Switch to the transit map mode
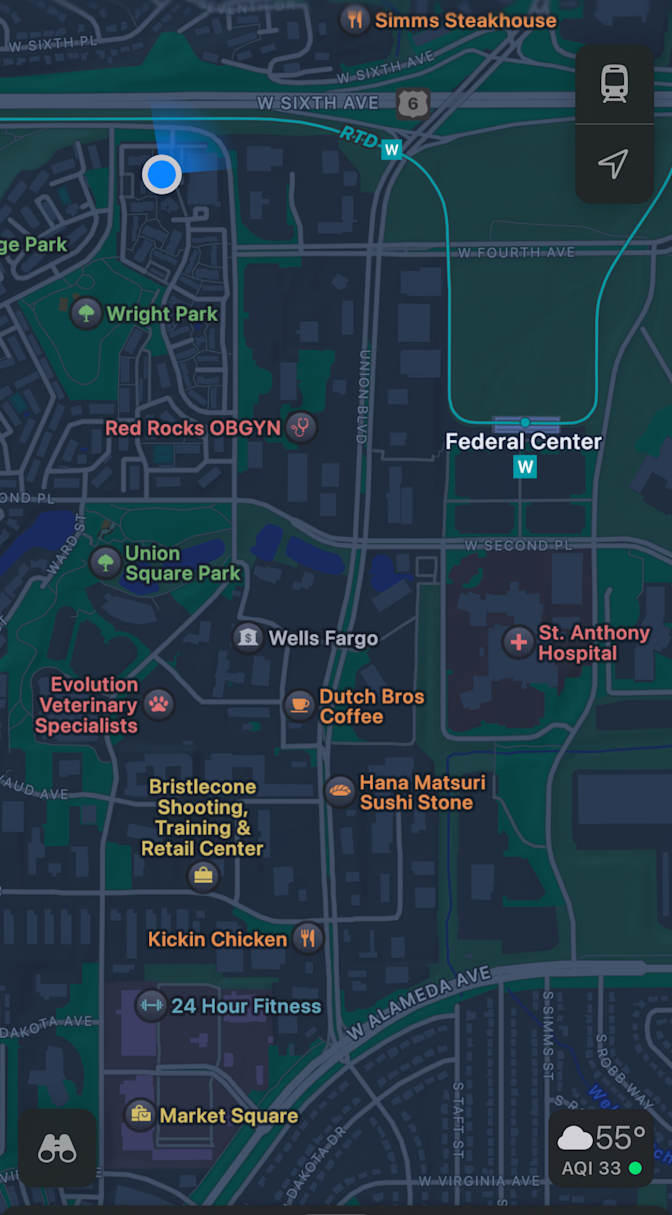The width and height of the screenshot is (672, 1215). pyautogui.click(x=614, y=84)
